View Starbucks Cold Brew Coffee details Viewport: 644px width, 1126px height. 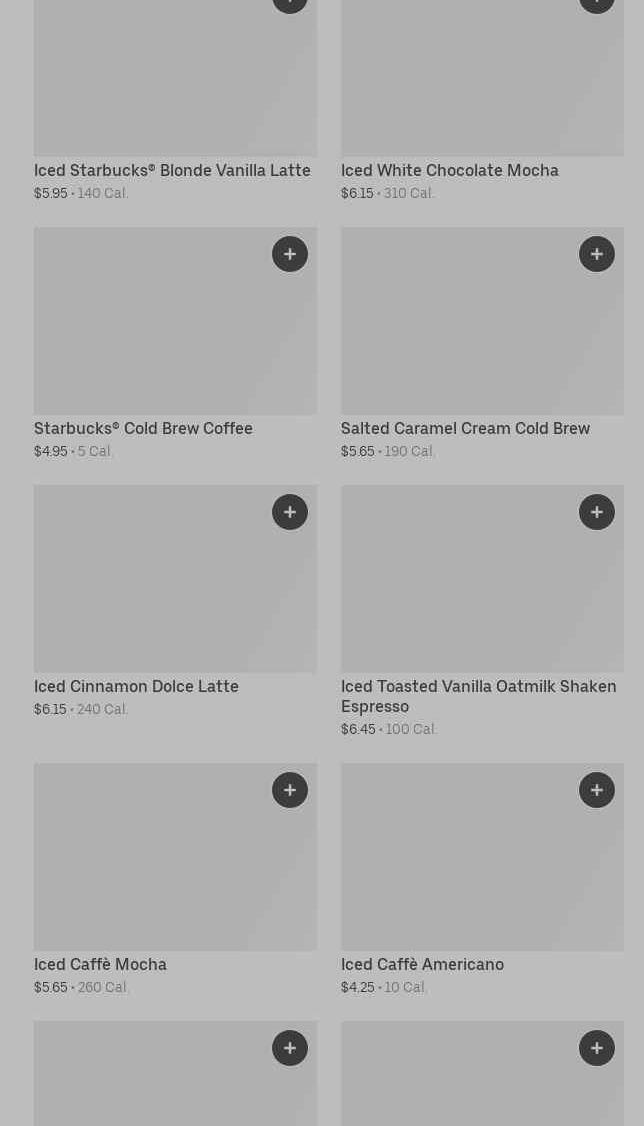click(x=143, y=429)
